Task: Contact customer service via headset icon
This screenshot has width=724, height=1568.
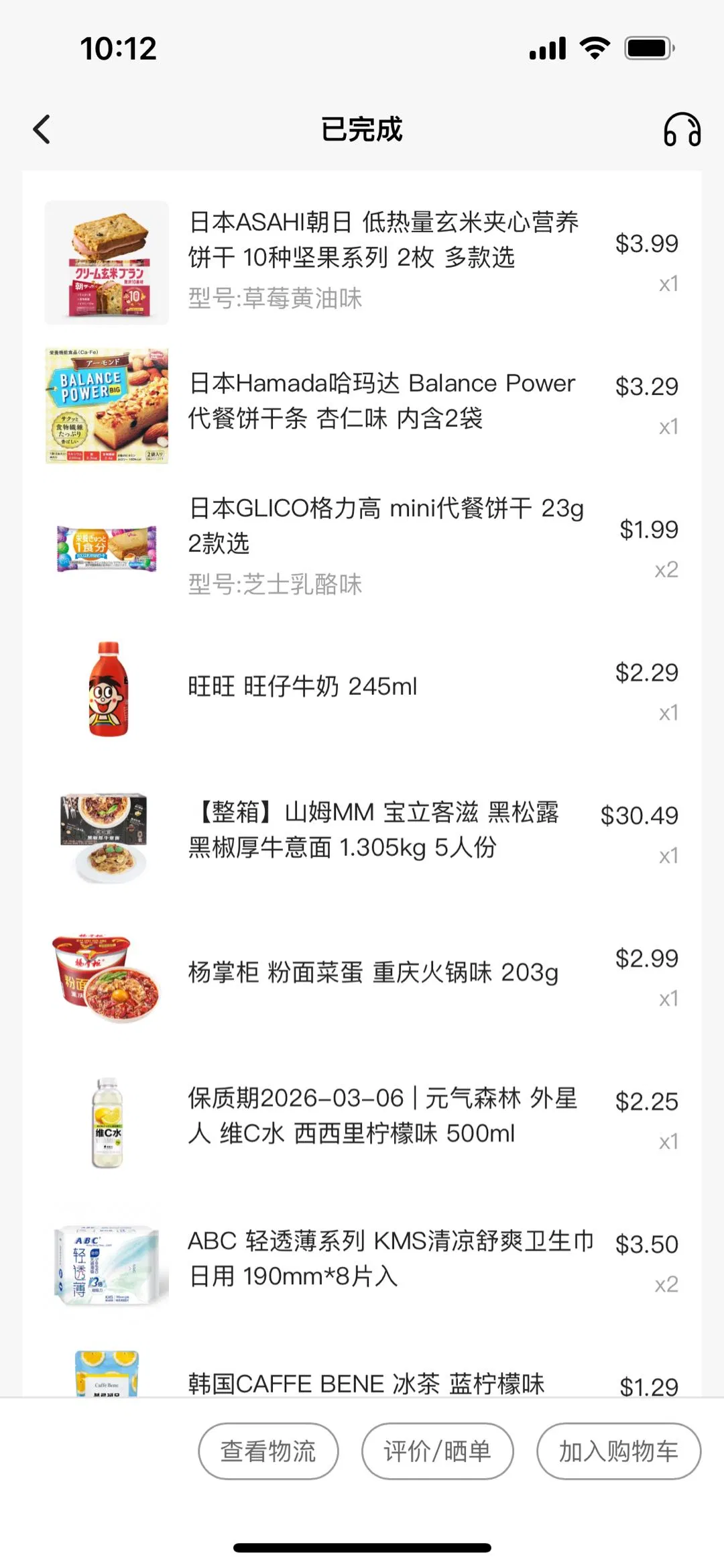Action: [682, 129]
